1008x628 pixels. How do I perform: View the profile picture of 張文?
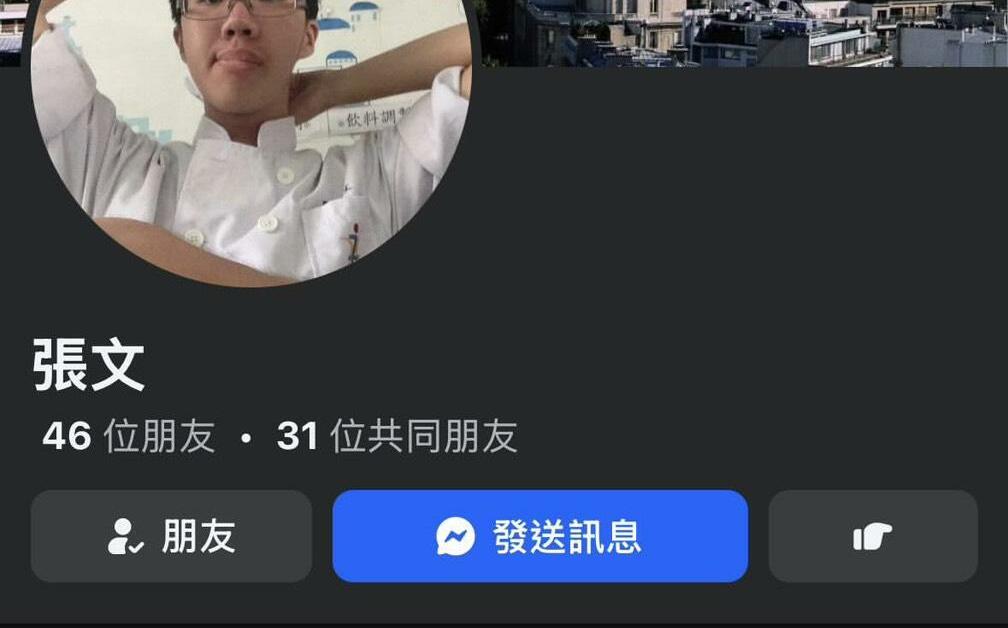[x=250, y=130]
